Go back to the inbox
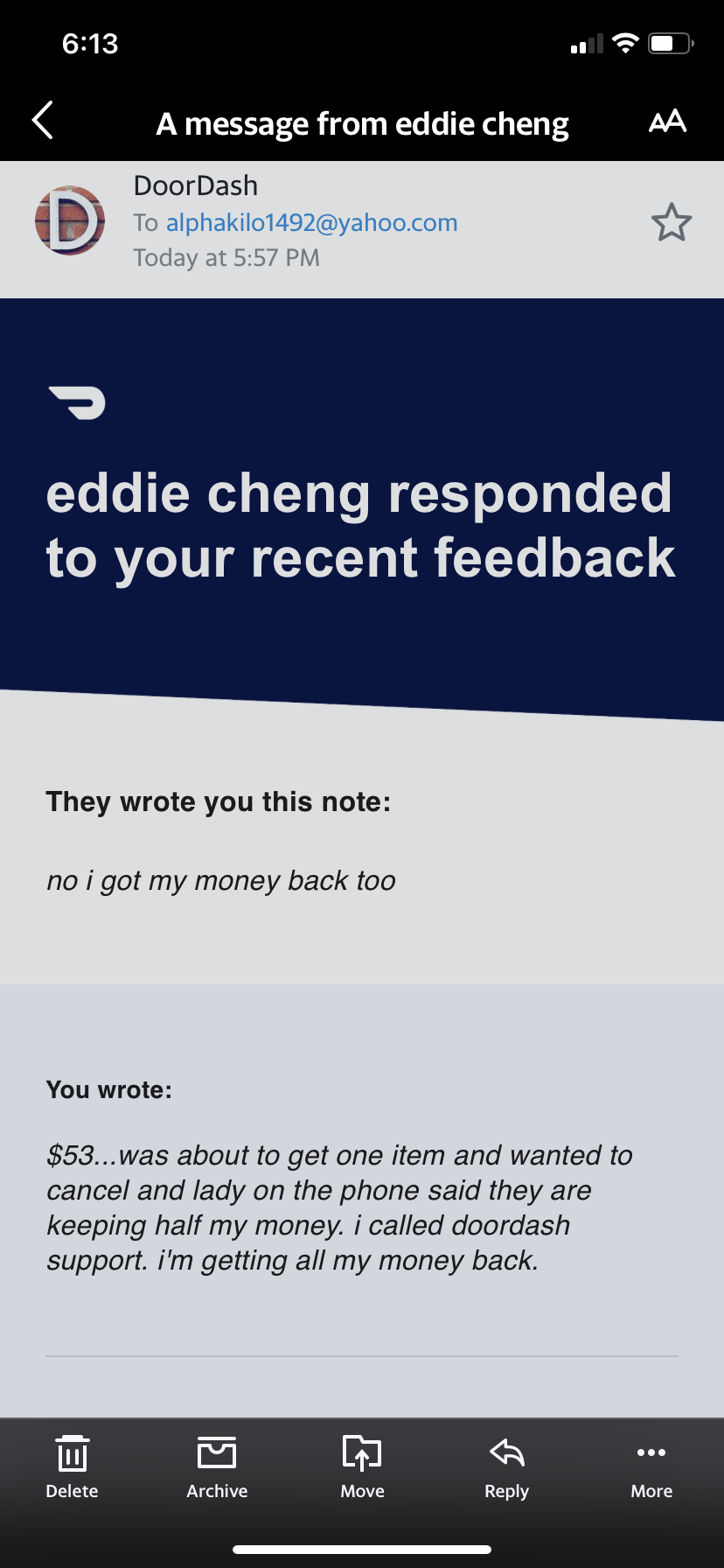This screenshot has height=1568, width=724. point(43,121)
